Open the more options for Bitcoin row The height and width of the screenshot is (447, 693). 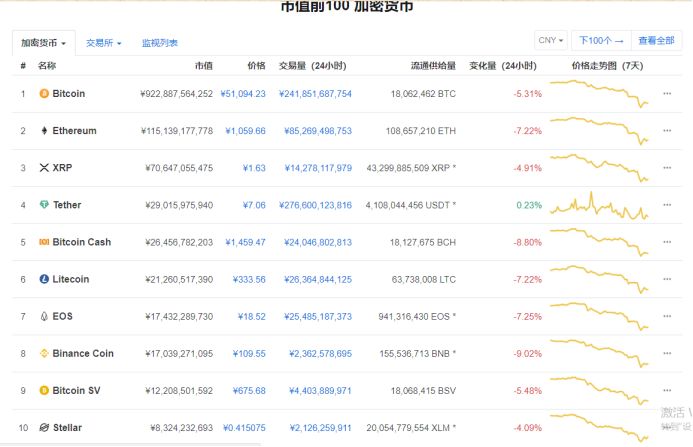point(667,93)
